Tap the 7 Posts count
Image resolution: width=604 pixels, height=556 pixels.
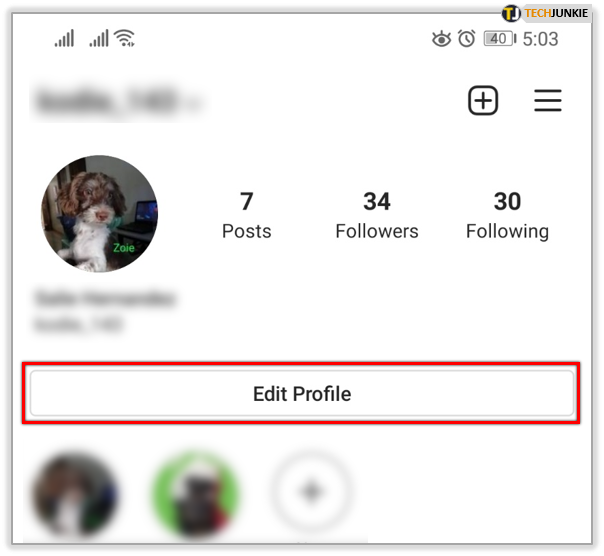246,215
